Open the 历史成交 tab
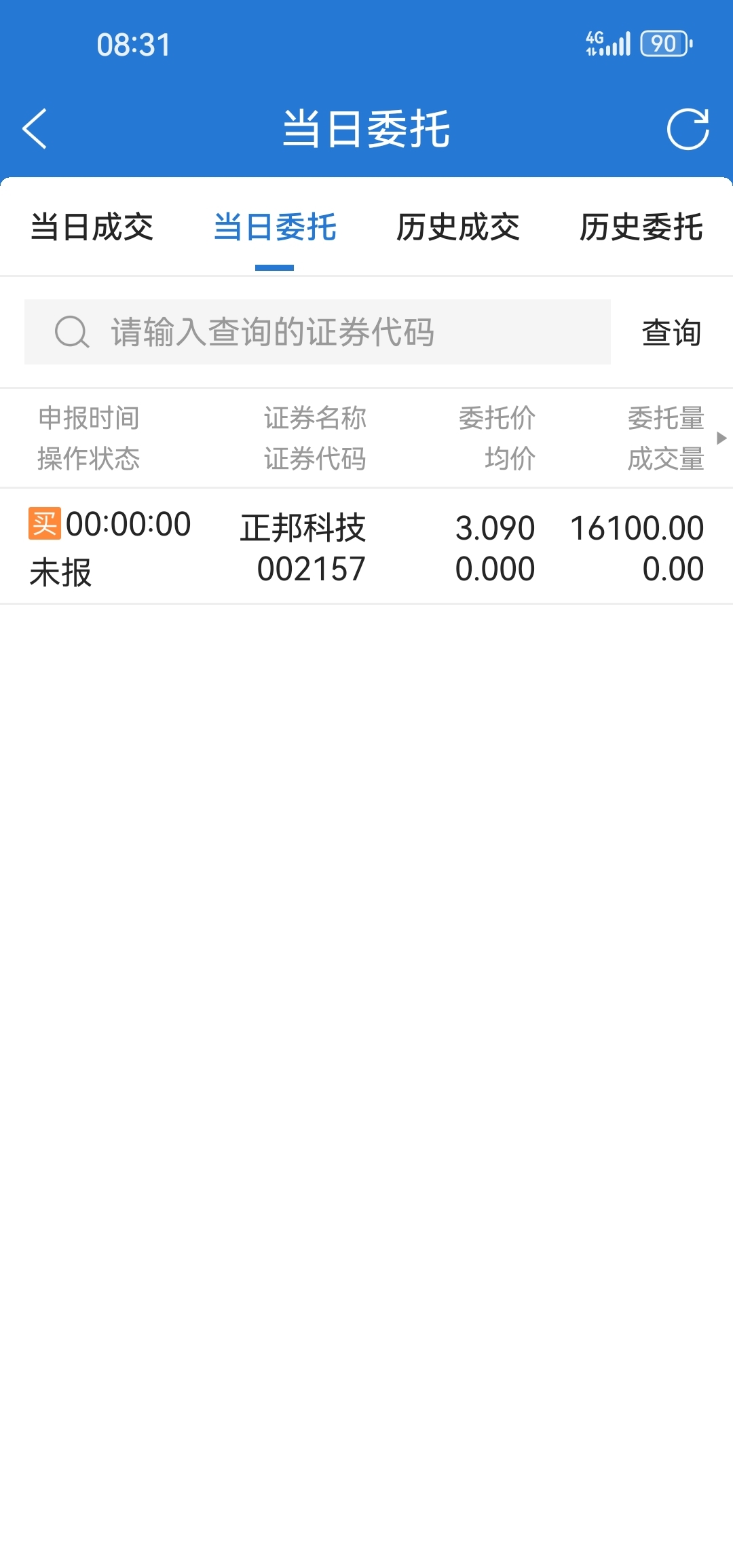This screenshot has width=733, height=1568. [458, 227]
